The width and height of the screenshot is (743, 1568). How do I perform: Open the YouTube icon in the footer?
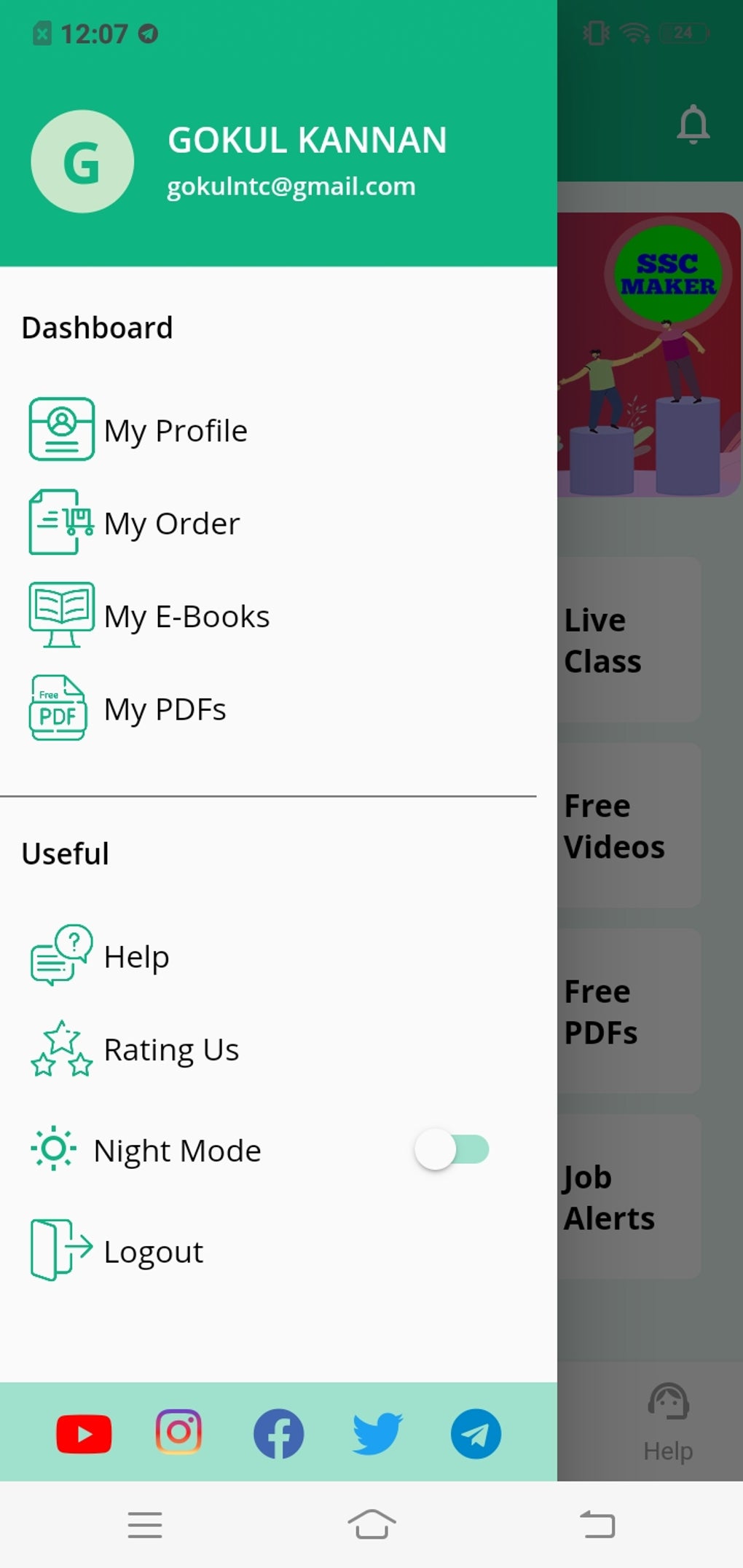coord(84,1433)
